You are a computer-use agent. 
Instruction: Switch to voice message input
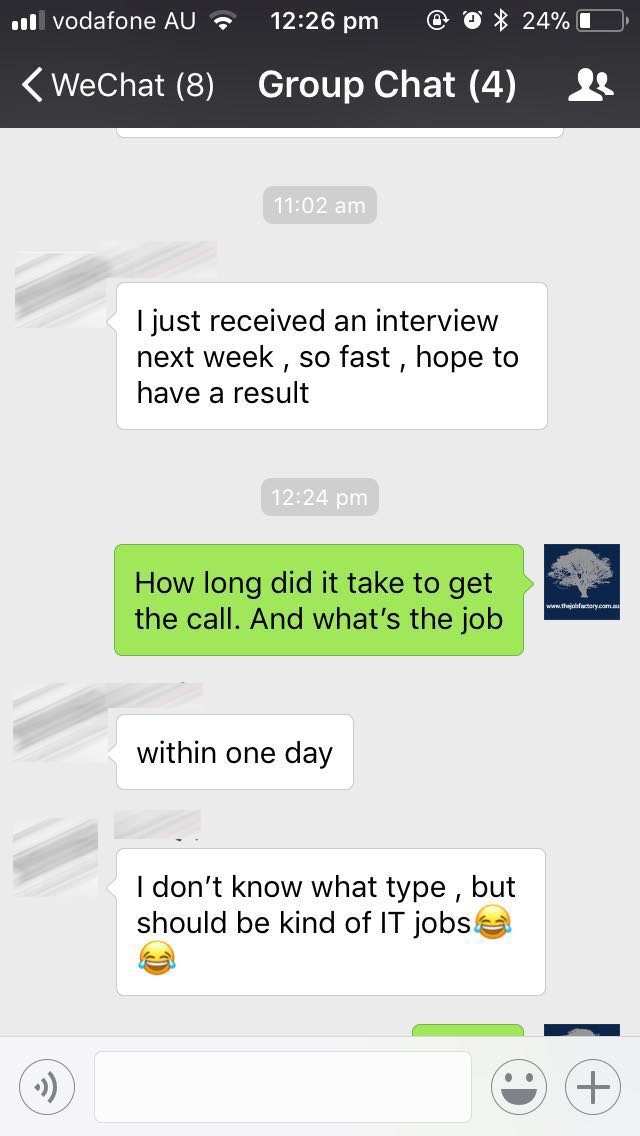[x=47, y=1087]
